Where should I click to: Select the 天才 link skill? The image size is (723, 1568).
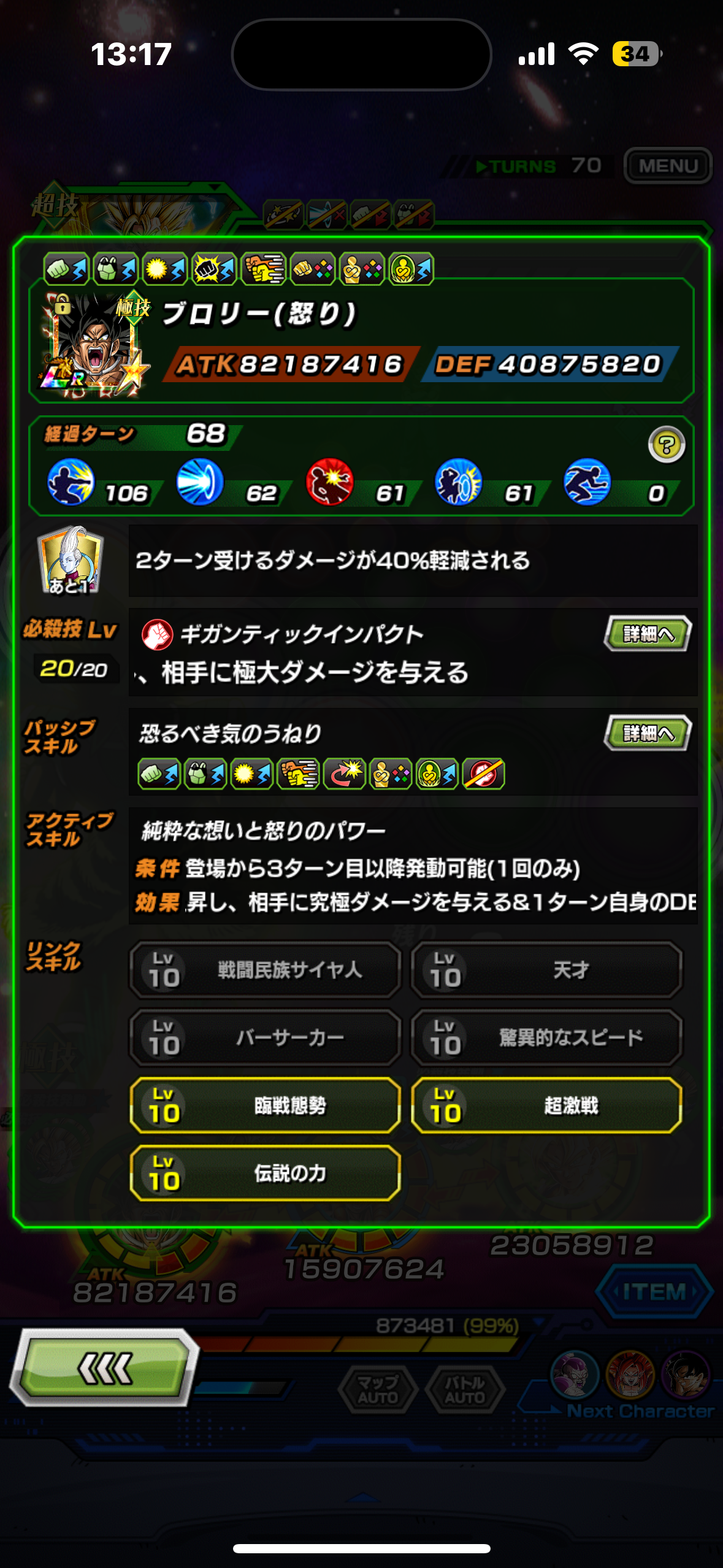(x=546, y=970)
